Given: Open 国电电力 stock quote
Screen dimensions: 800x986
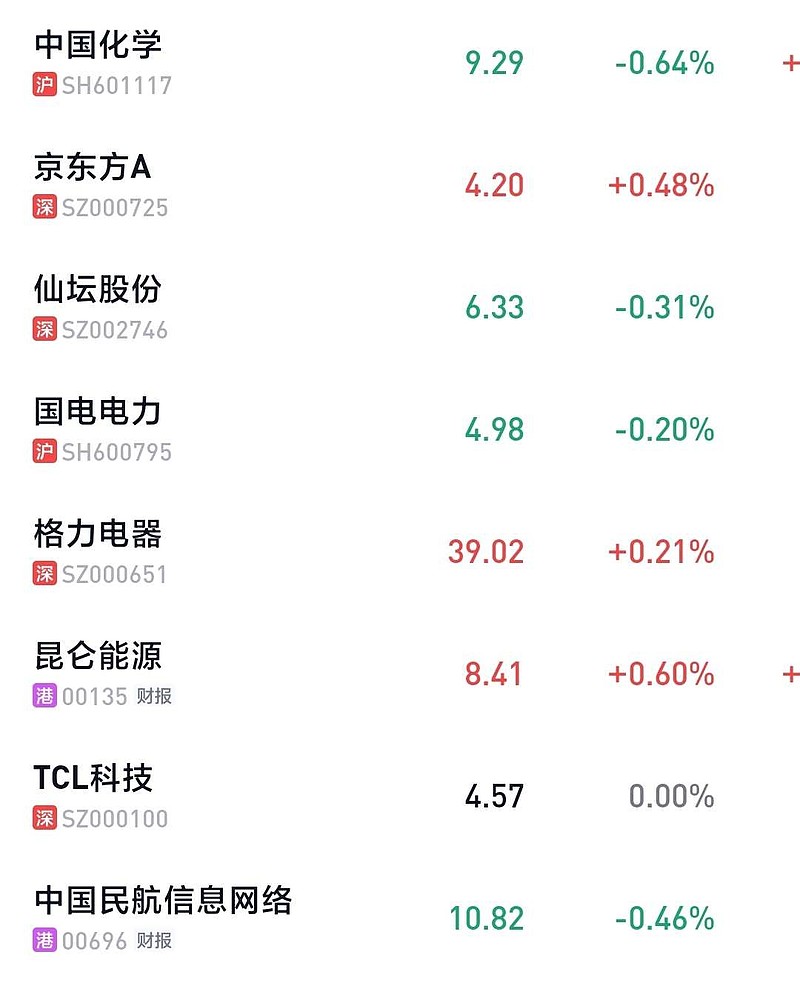Looking at the screenshot, I should [x=98, y=412].
